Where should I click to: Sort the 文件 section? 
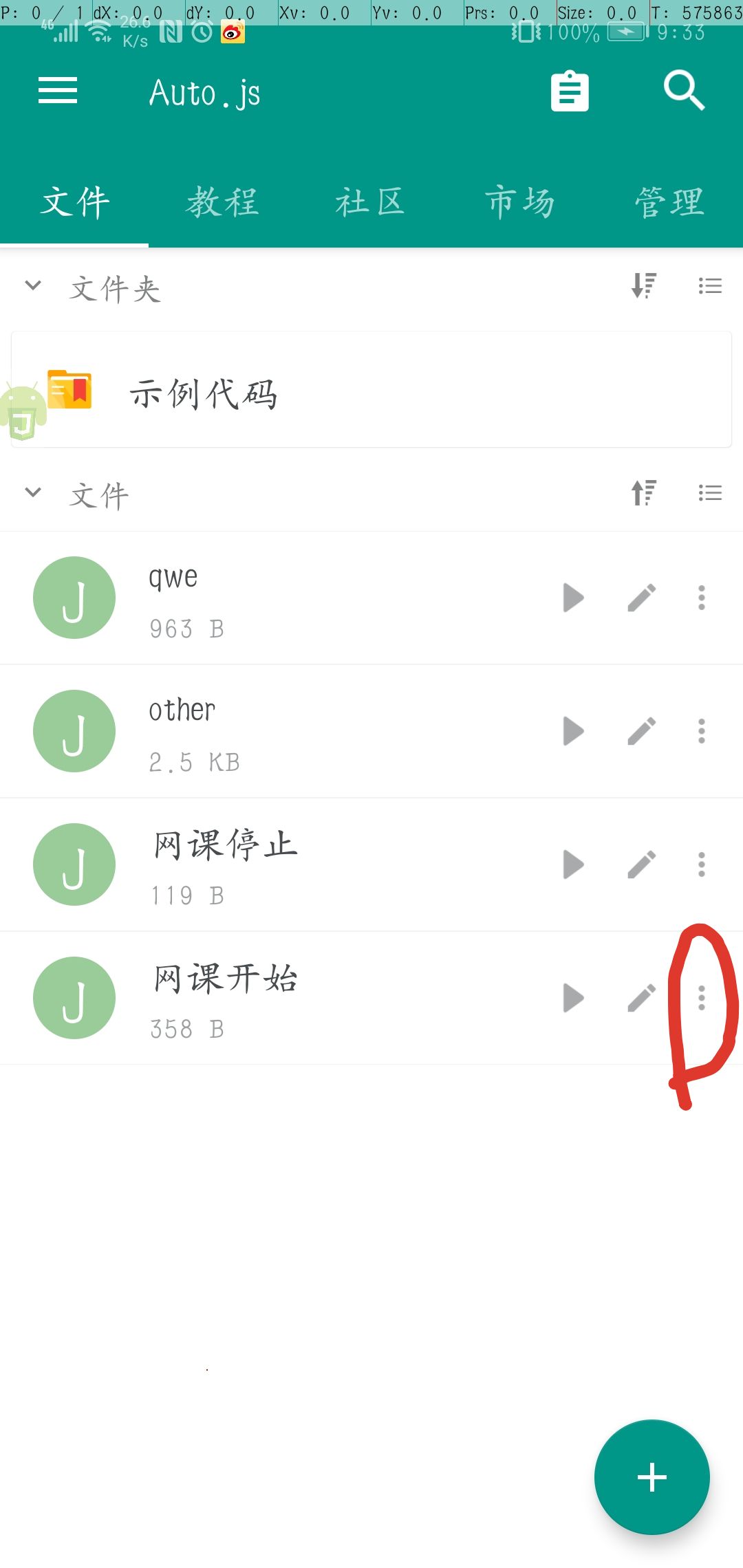(644, 492)
